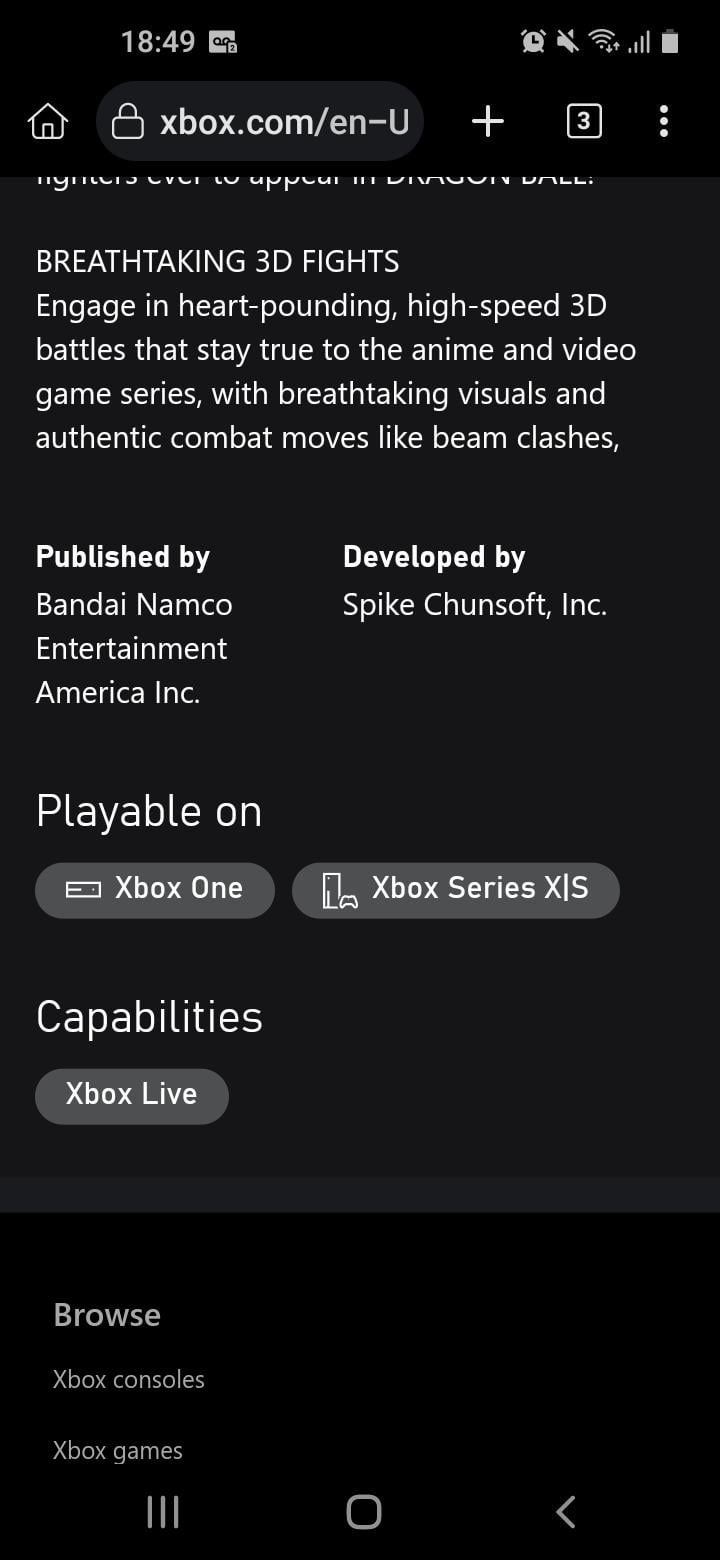This screenshot has width=720, height=1560.
Task: Open the Xbox games link
Action: pyautogui.click(x=118, y=1450)
